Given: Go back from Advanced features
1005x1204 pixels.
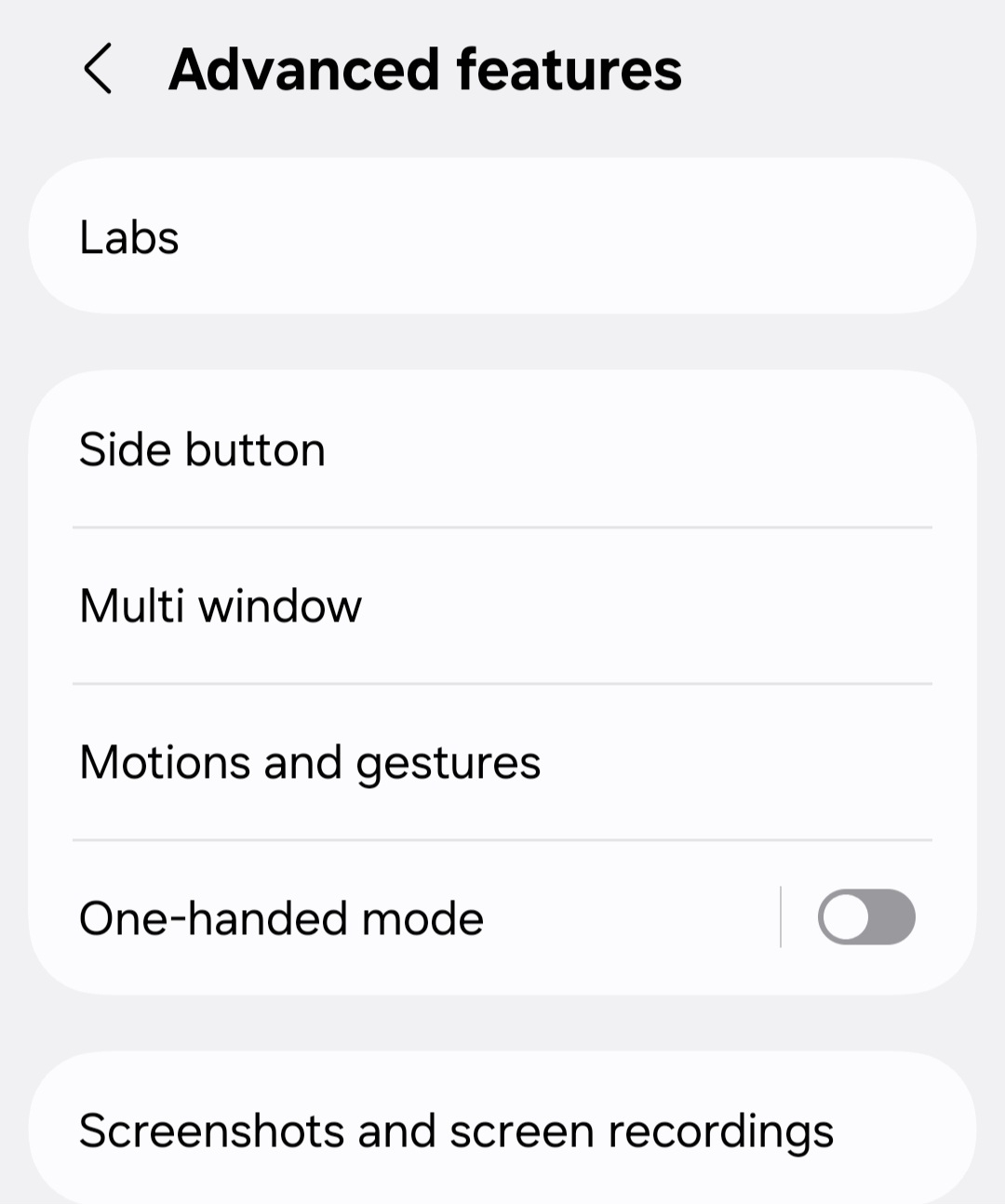Looking at the screenshot, I should (x=98, y=69).
